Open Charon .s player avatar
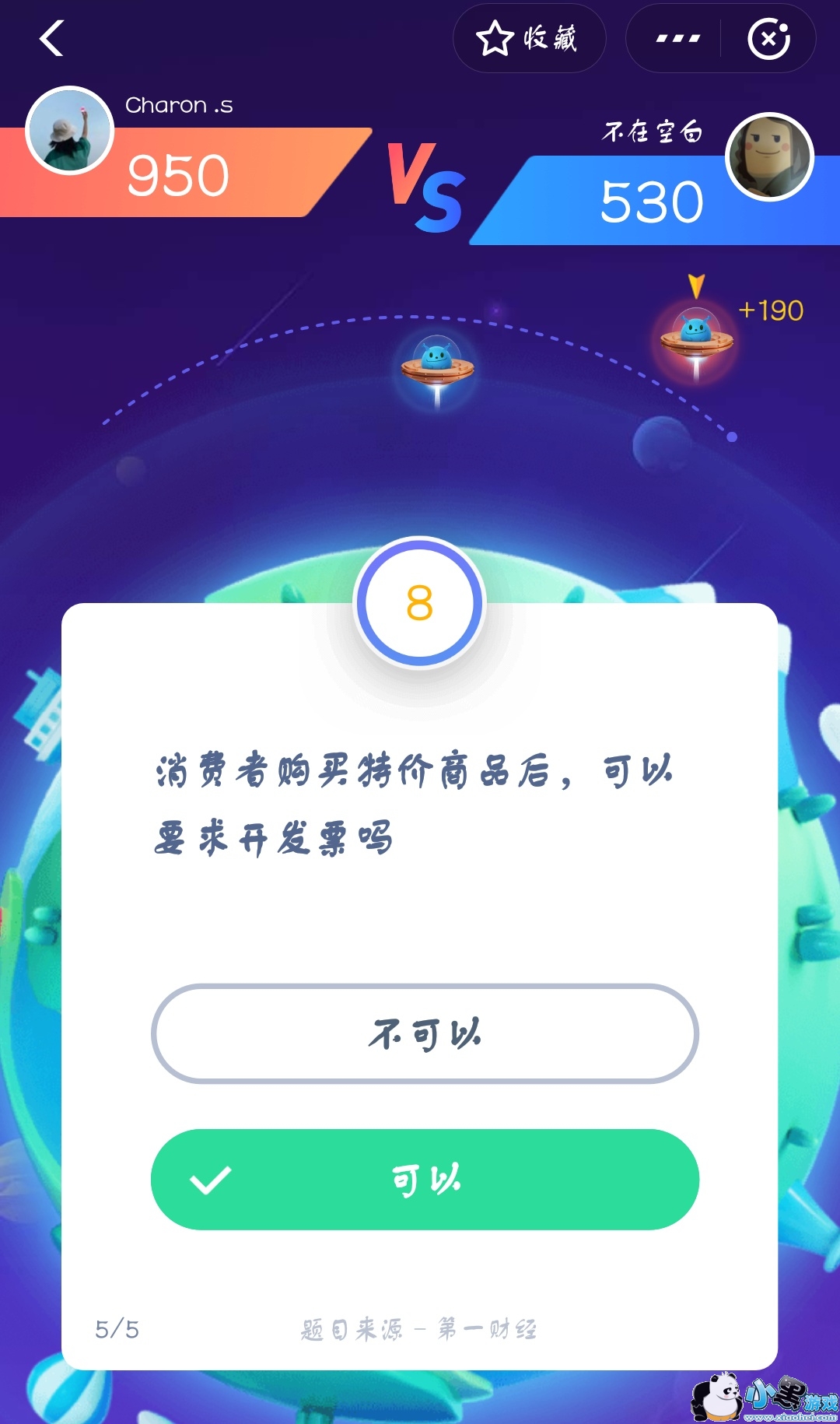 click(x=70, y=131)
